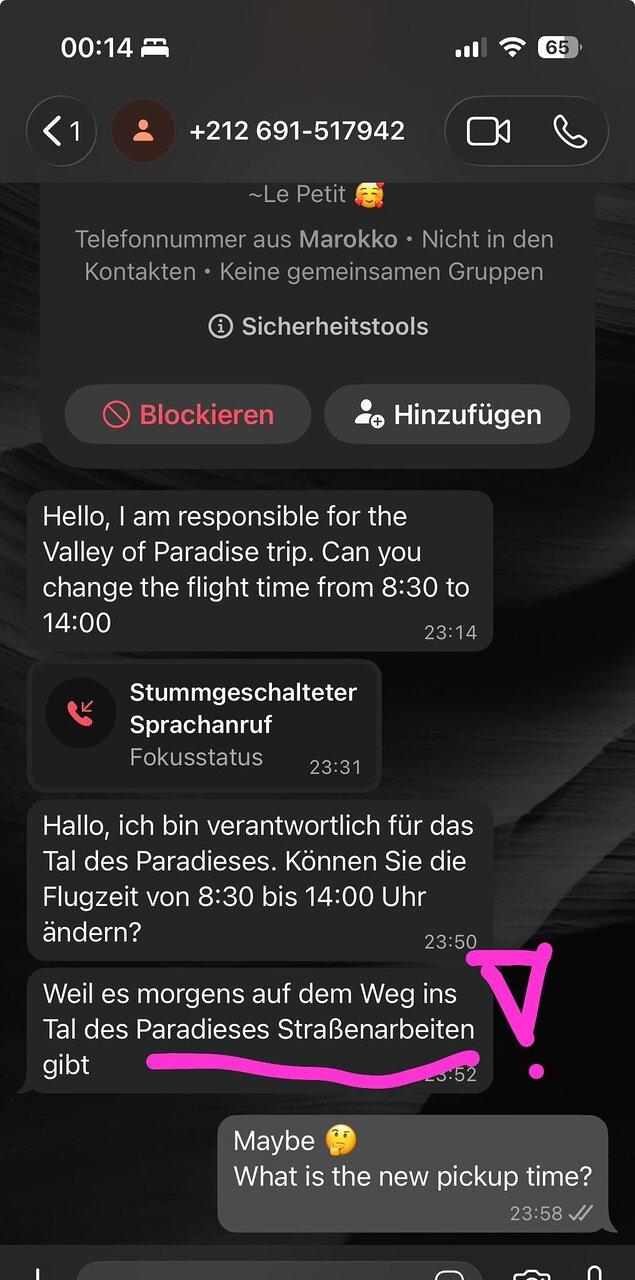Viewport: 635px width, 1280px height.
Task: Block this number with Blockieren
Action: [188, 414]
